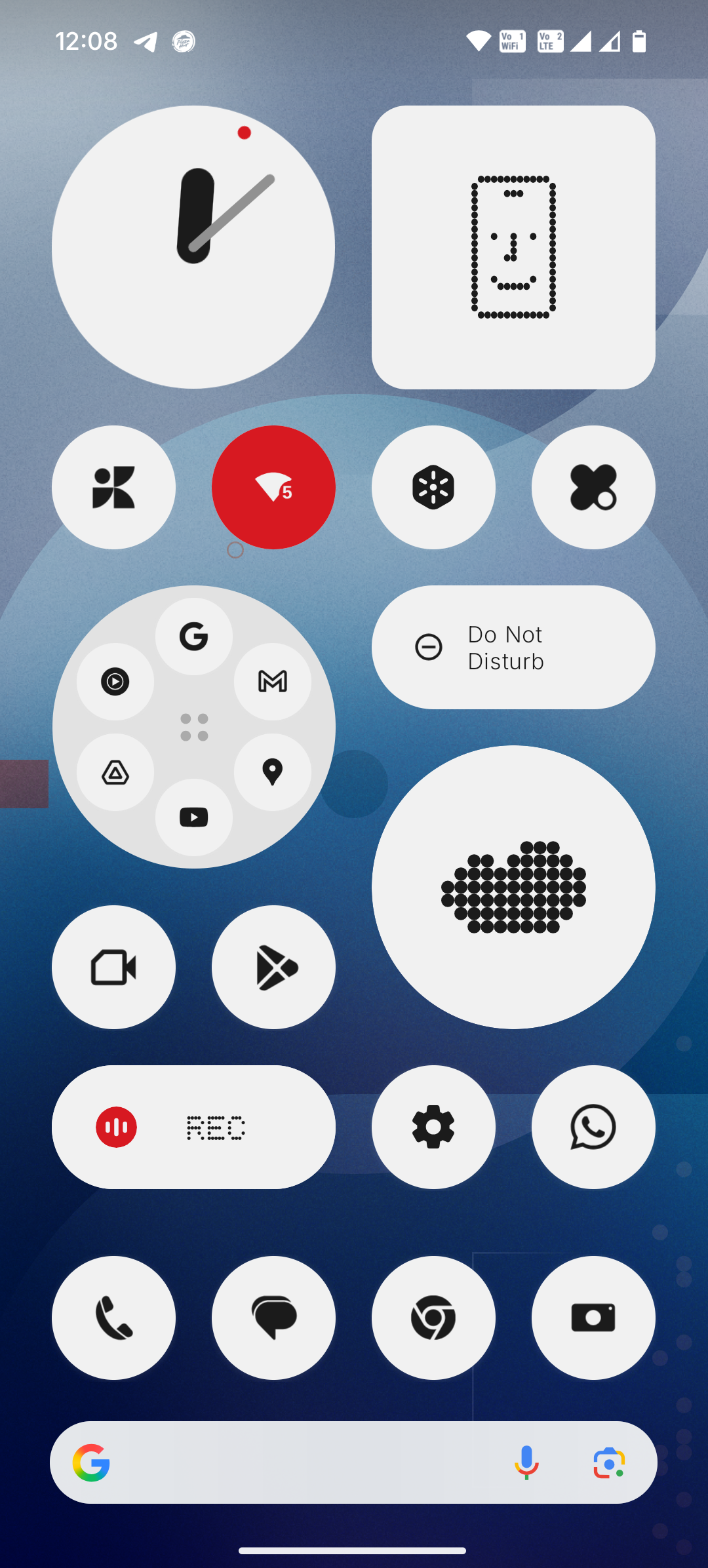Screen dimensions: 708x1568
Task: Open the Phone dialer
Action: (x=113, y=1318)
